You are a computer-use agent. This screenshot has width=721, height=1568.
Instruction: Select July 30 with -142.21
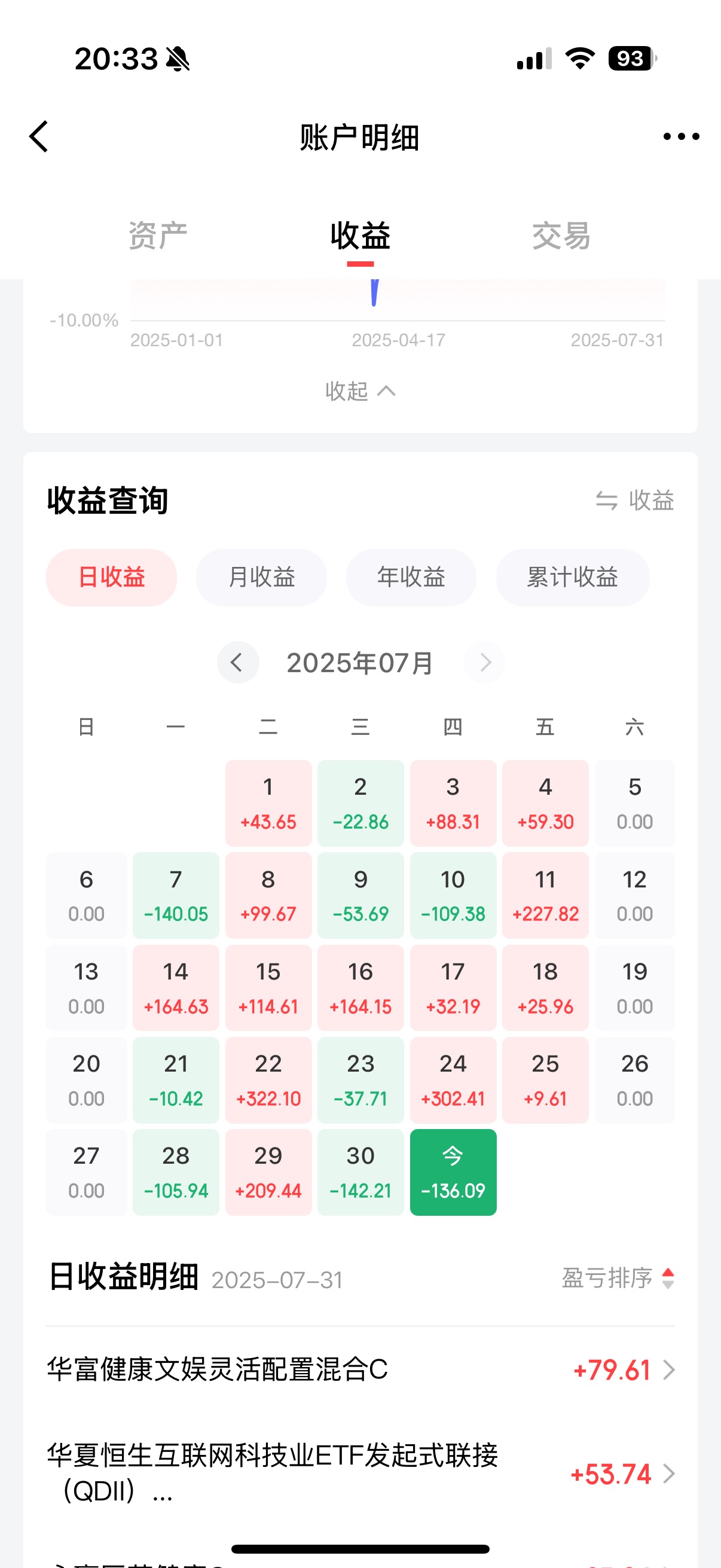(360, 1172)
